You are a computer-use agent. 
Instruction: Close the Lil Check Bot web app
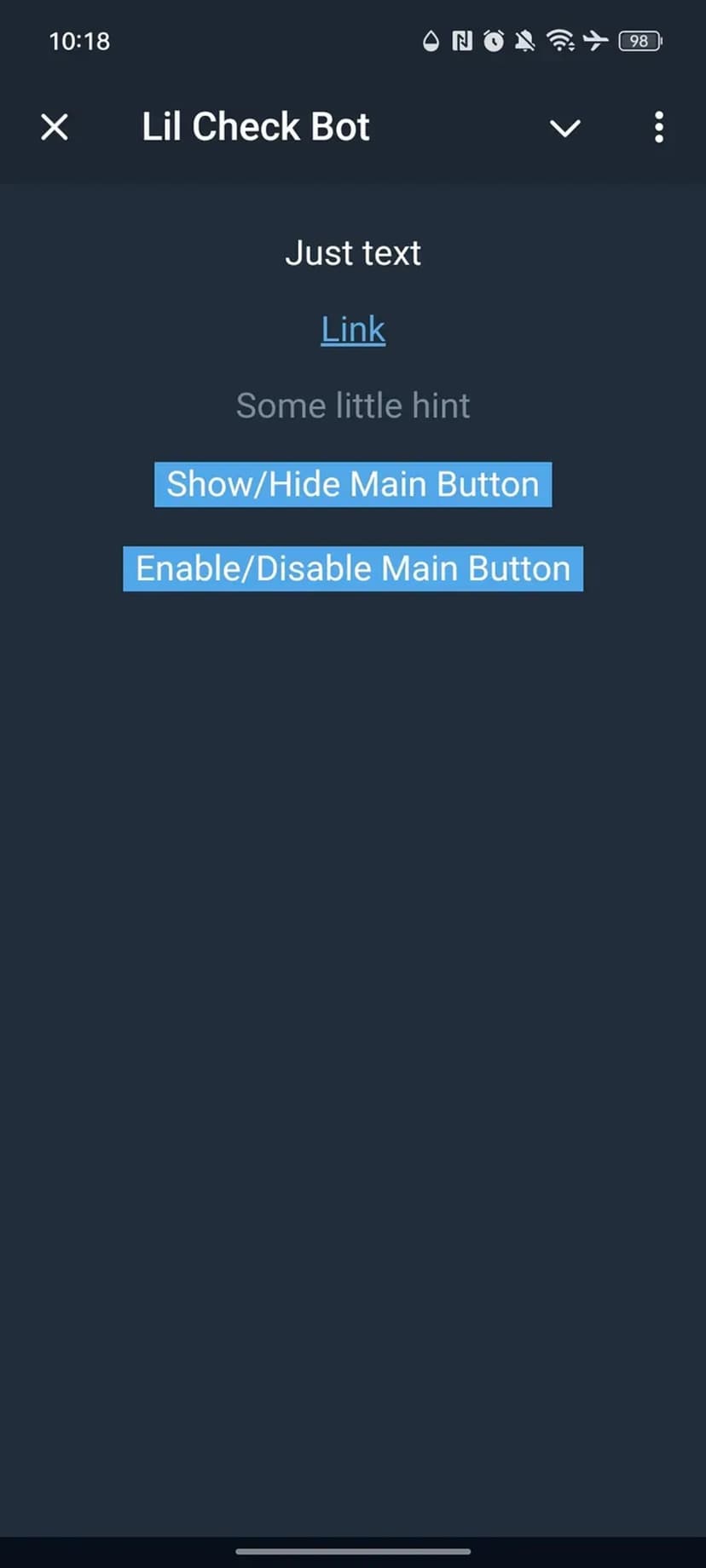[55, 128]
